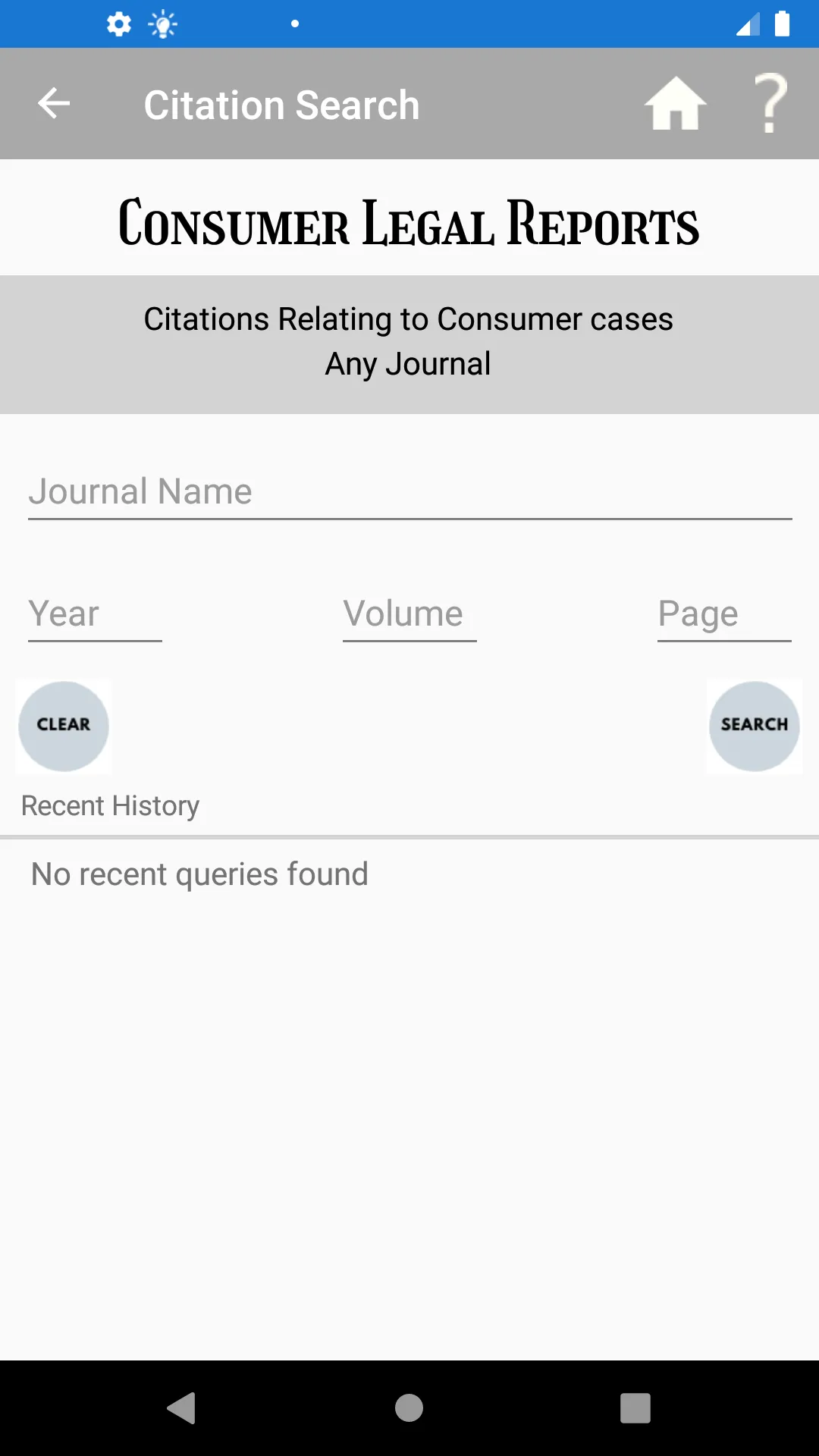Tap the system back button
The image size is (819, 1456).
pos(182,1408)
